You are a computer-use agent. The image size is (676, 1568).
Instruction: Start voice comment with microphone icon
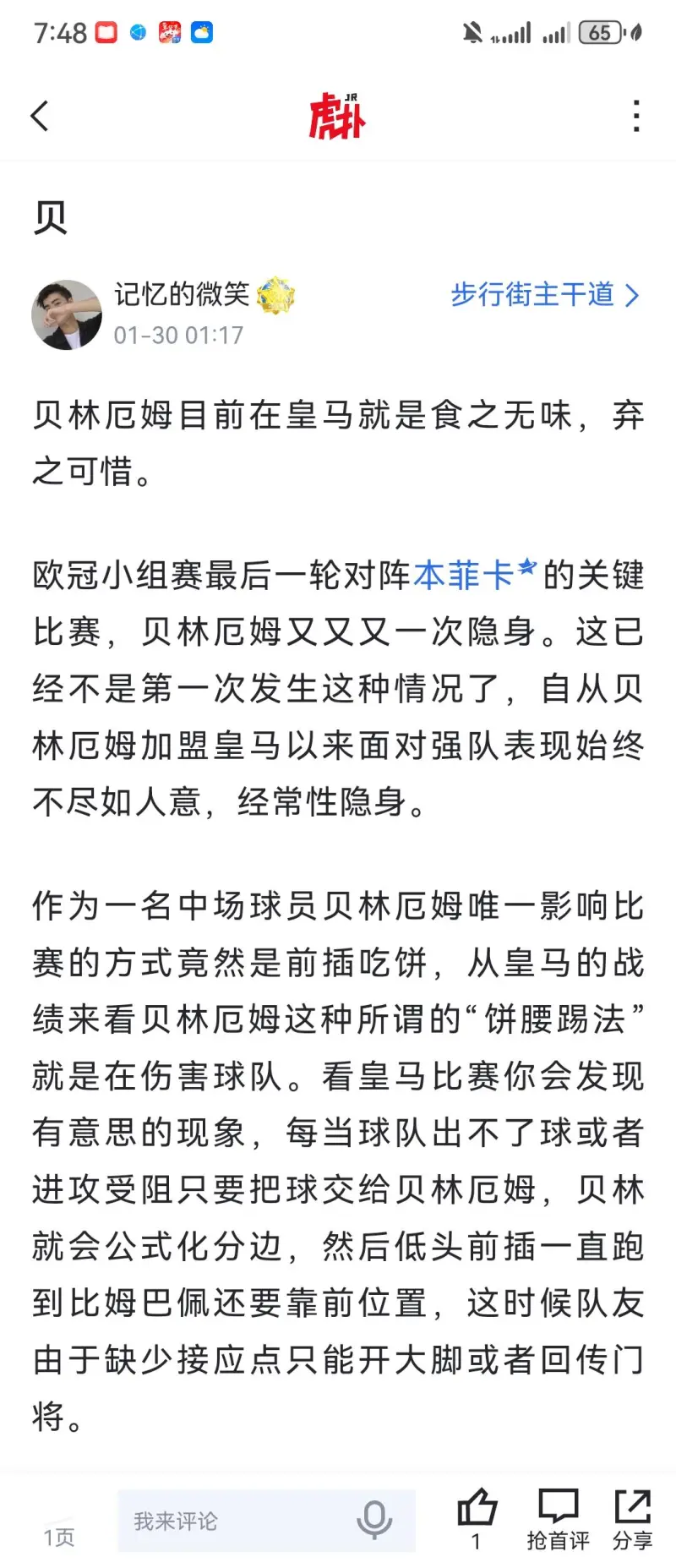tap(374, 1521)
